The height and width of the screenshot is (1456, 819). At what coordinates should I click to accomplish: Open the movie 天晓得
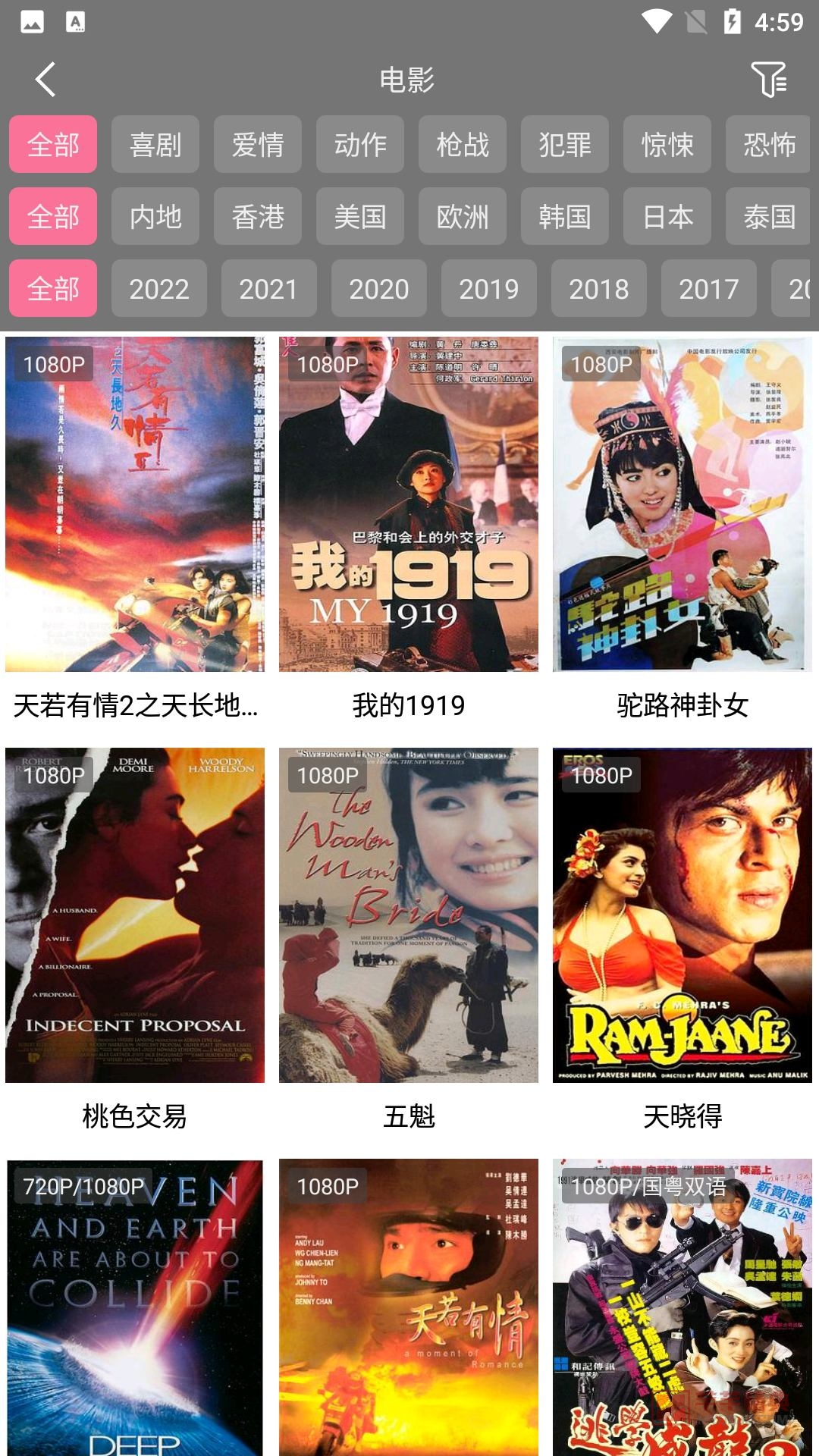click(x=682, y=915)
